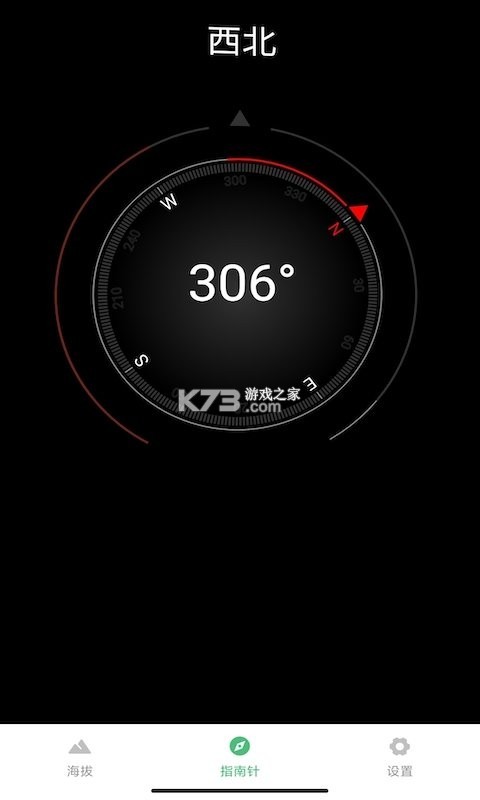Switch to the 海拔 altitude tab
Image resolution: width=480 pixels, height=800 pixels.
click(80, 758)
